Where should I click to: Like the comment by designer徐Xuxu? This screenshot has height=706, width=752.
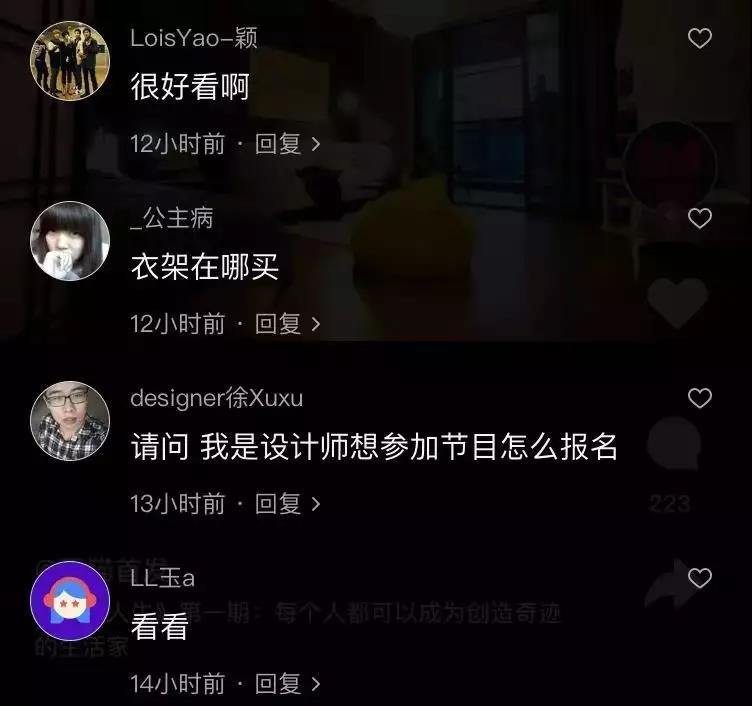700,398
